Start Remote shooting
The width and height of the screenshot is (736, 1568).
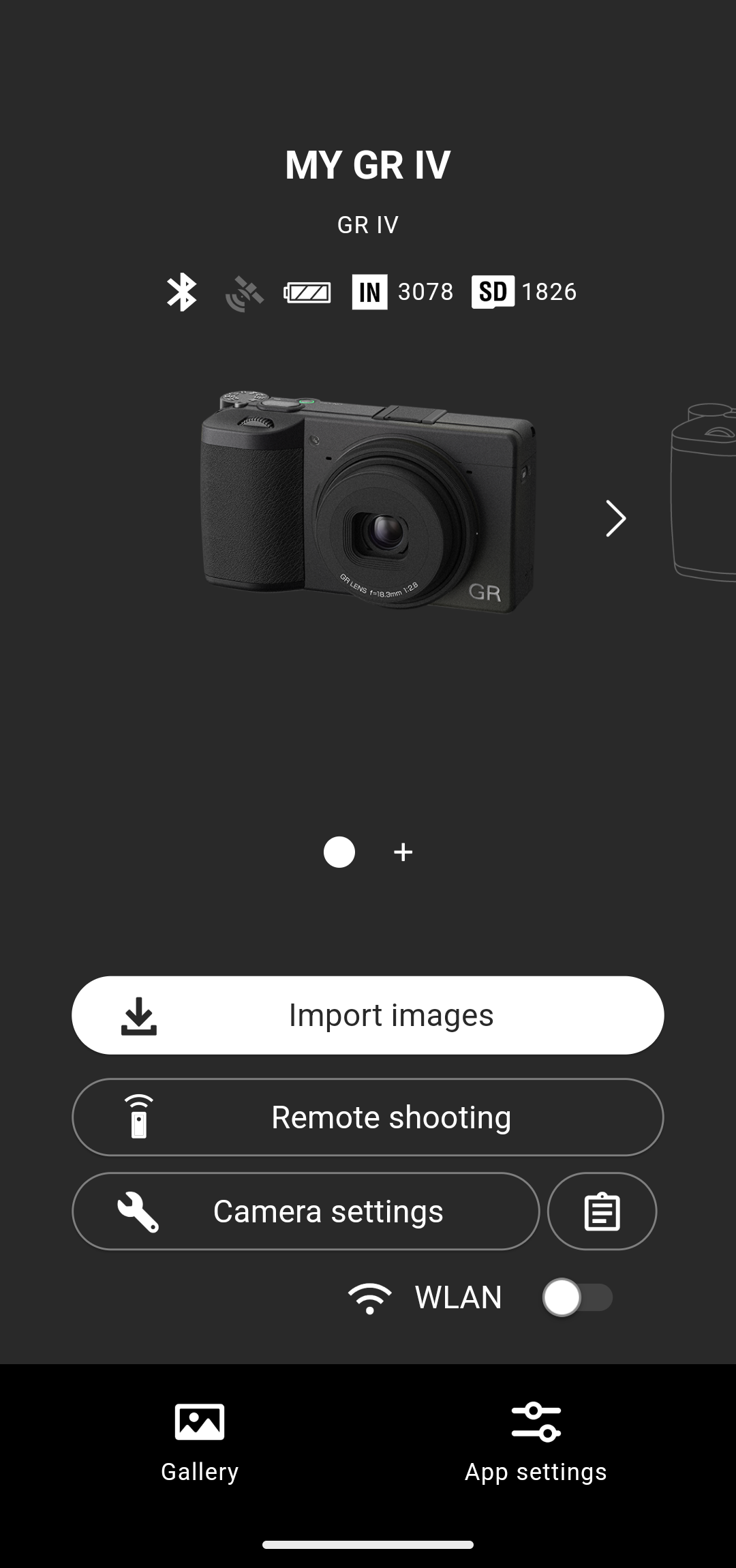tap(368, 1117)
